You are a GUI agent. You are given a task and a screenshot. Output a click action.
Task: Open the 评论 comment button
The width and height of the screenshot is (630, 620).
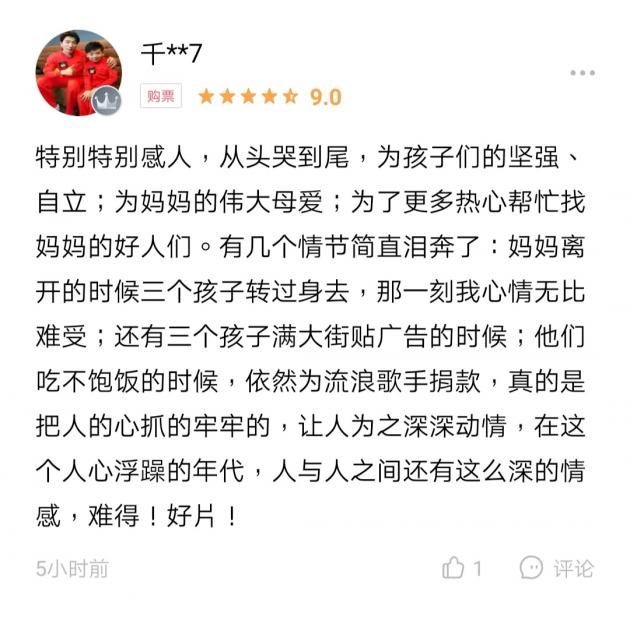[557, 568]
